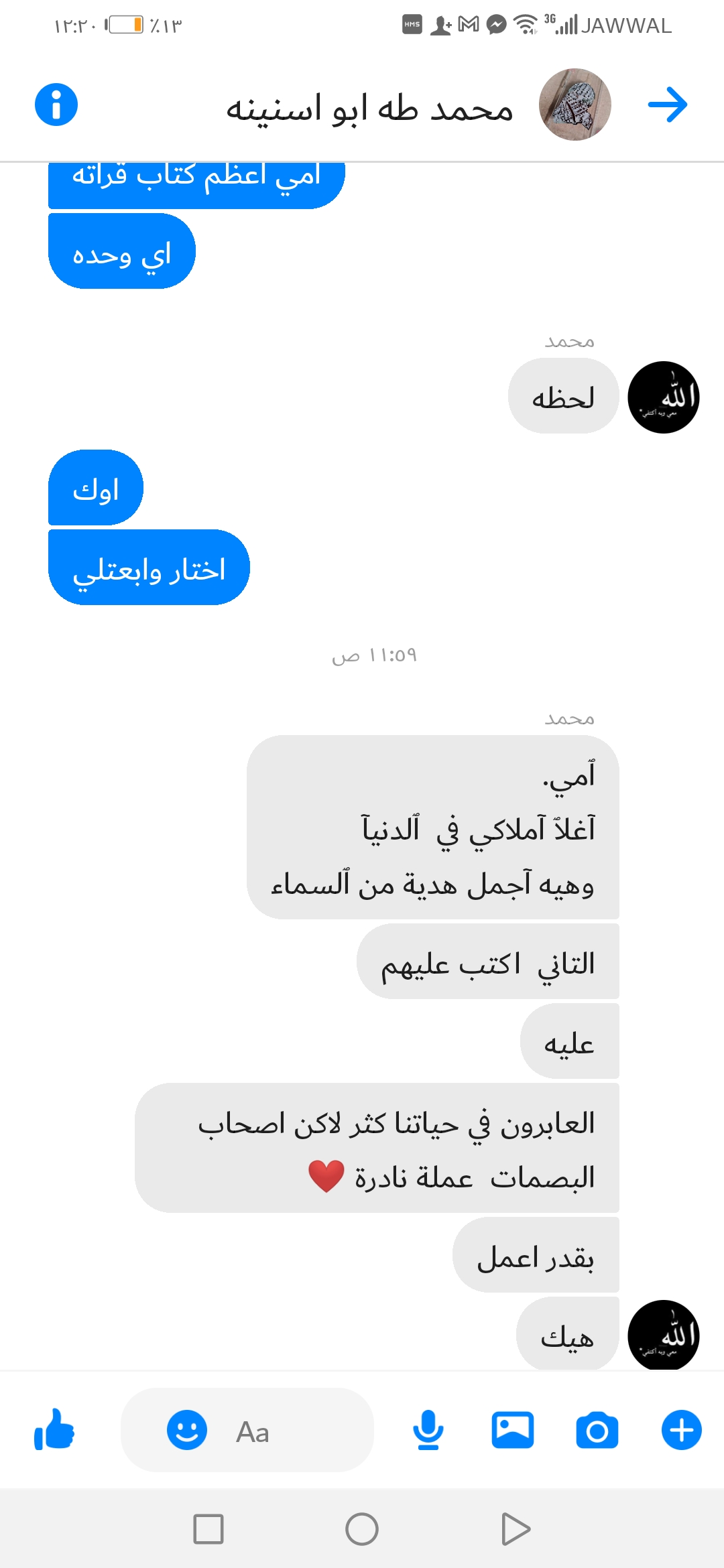Go back with the blue arrow
Viewport: 724px width, 1568px height.
click(668, 105)
